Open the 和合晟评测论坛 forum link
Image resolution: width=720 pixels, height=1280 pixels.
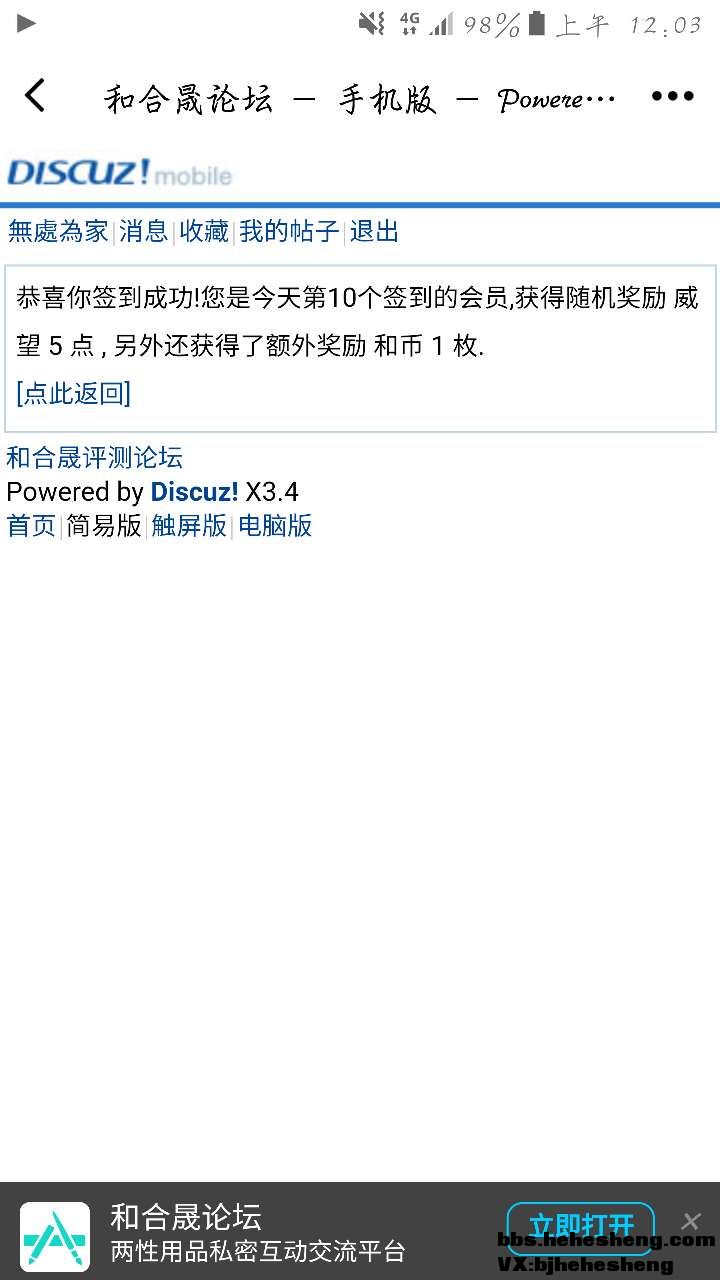(94, 458)
